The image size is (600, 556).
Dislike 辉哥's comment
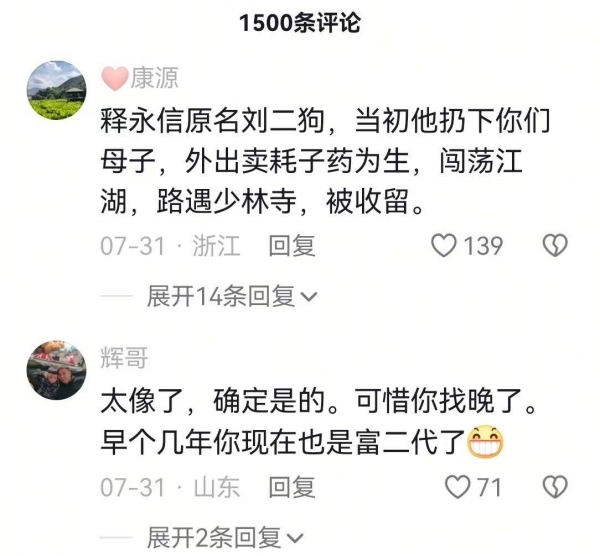point(554,487)
